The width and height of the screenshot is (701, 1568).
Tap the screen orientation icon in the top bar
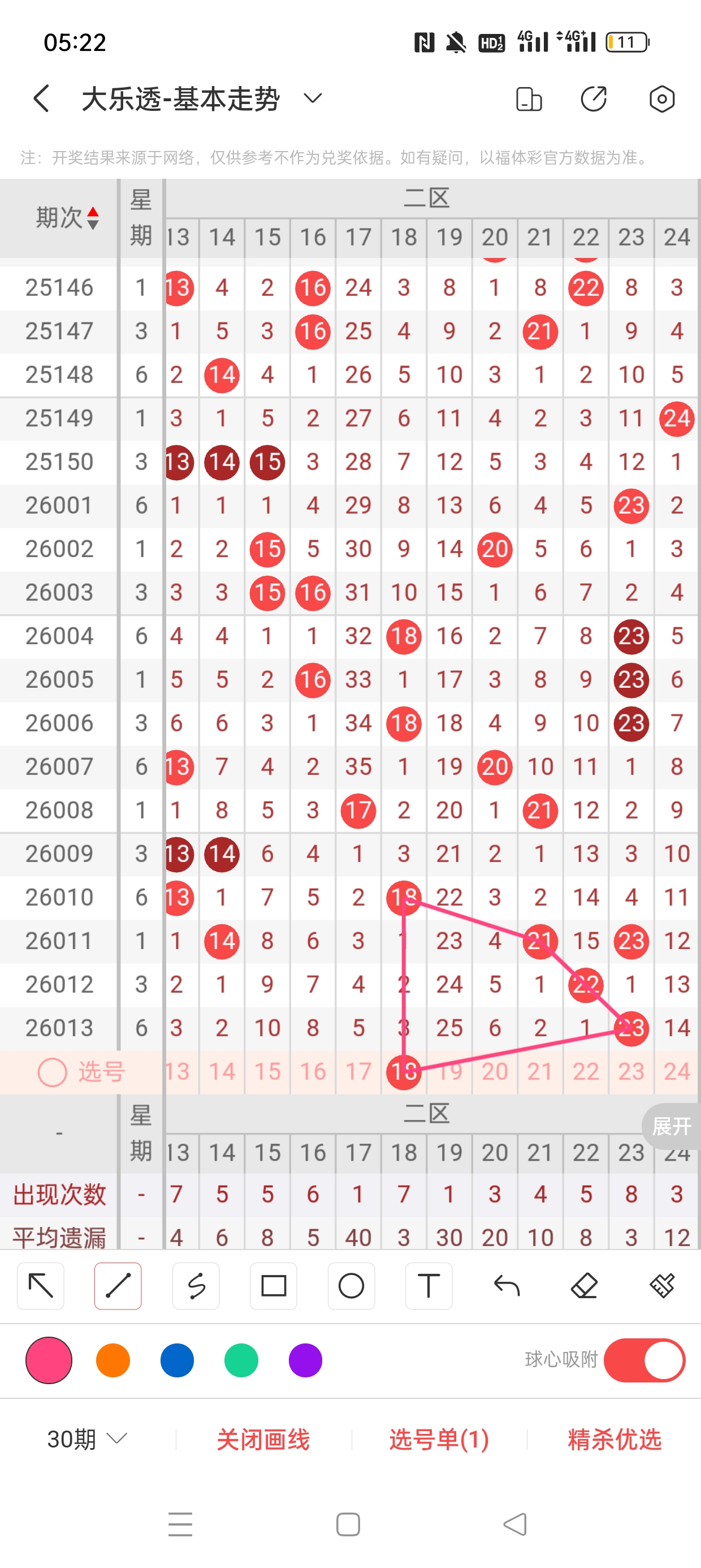point(528,98)
